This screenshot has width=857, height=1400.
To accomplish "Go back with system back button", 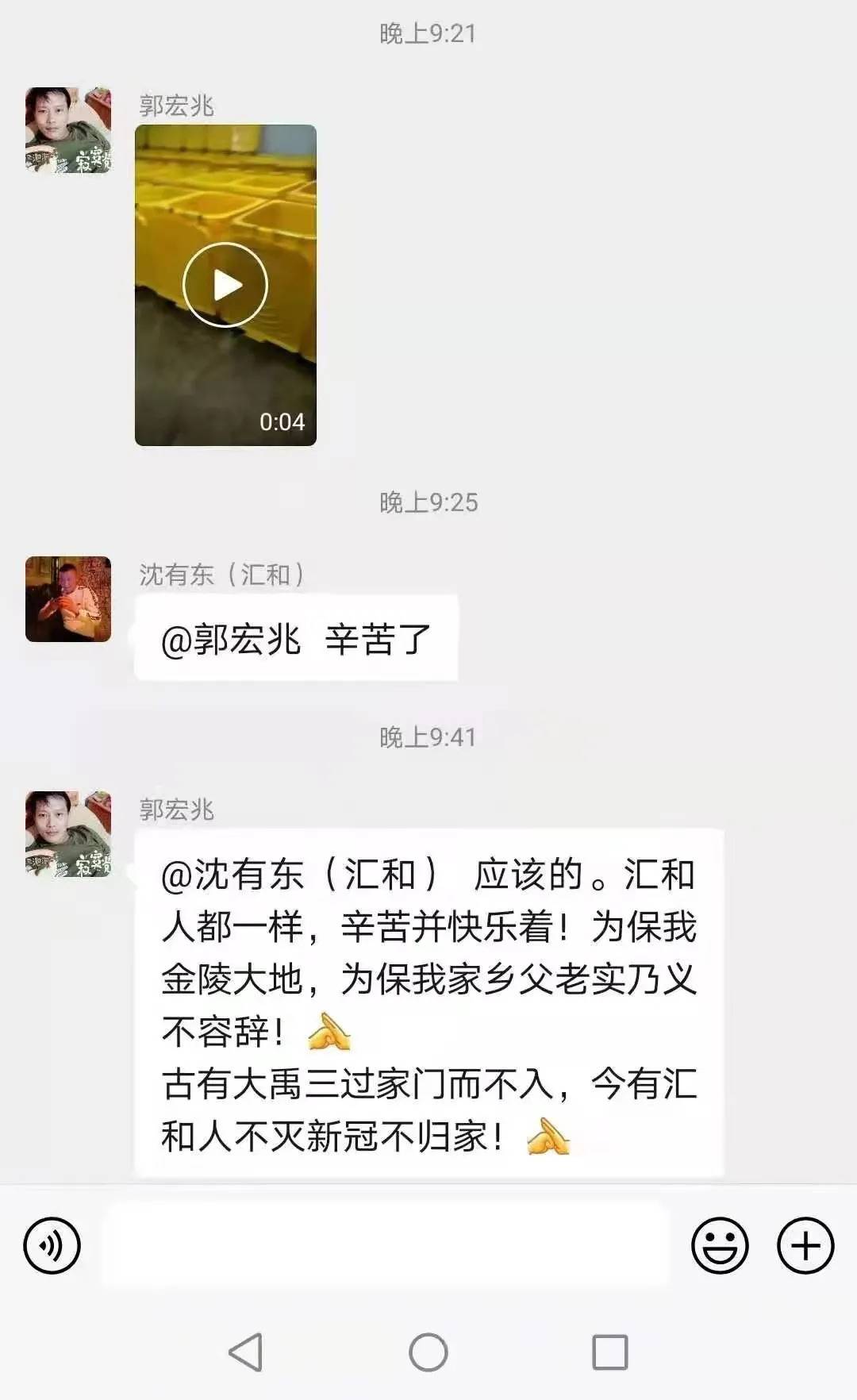I will pos(246,1352).
